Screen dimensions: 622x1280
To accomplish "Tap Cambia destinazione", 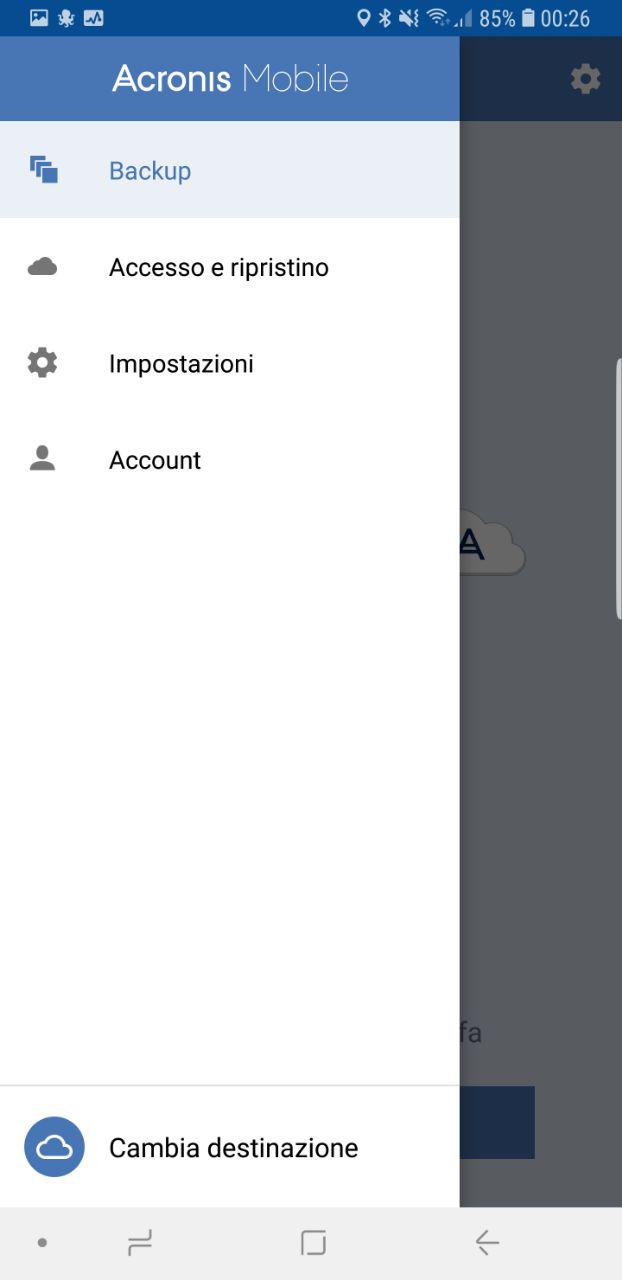I will [230, 1147].
